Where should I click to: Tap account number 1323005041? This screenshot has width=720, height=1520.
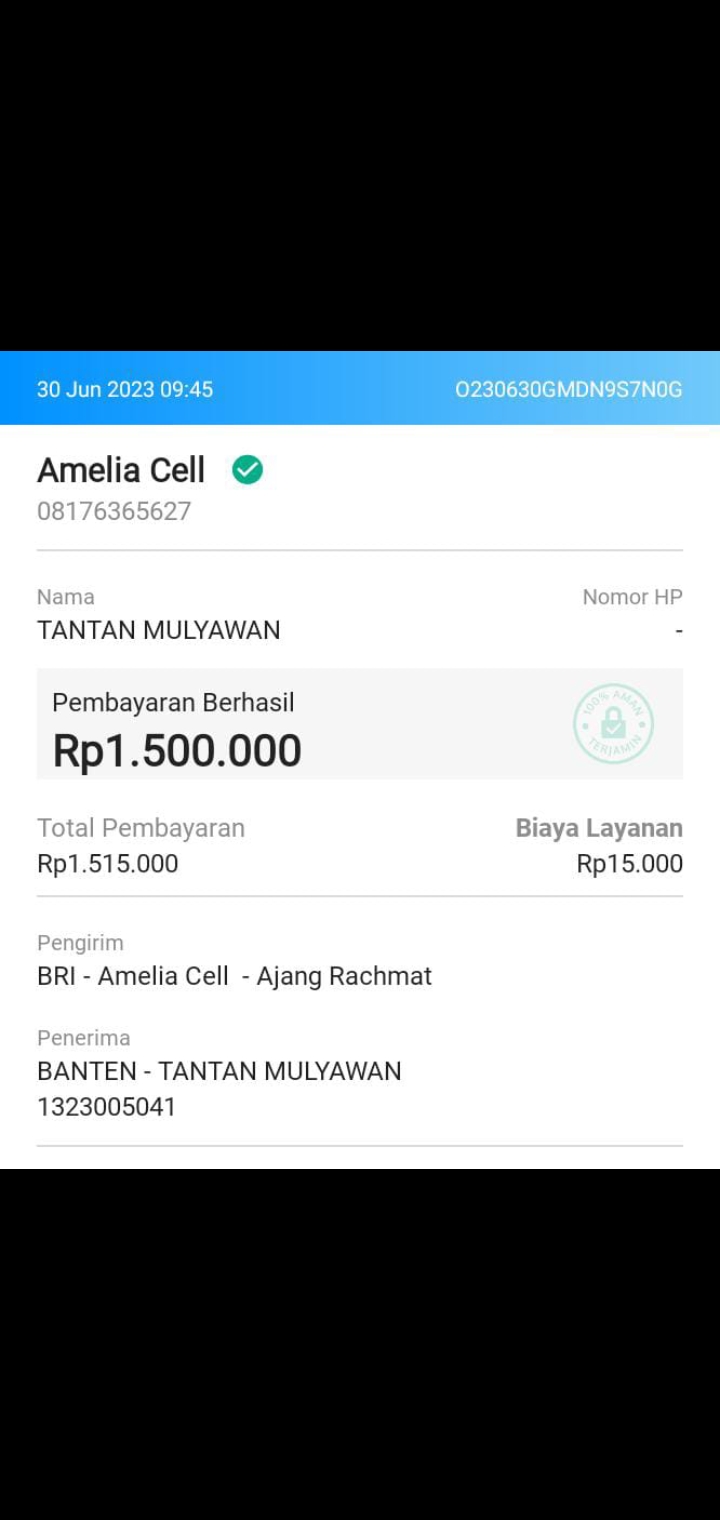[x=105, y=1106]
